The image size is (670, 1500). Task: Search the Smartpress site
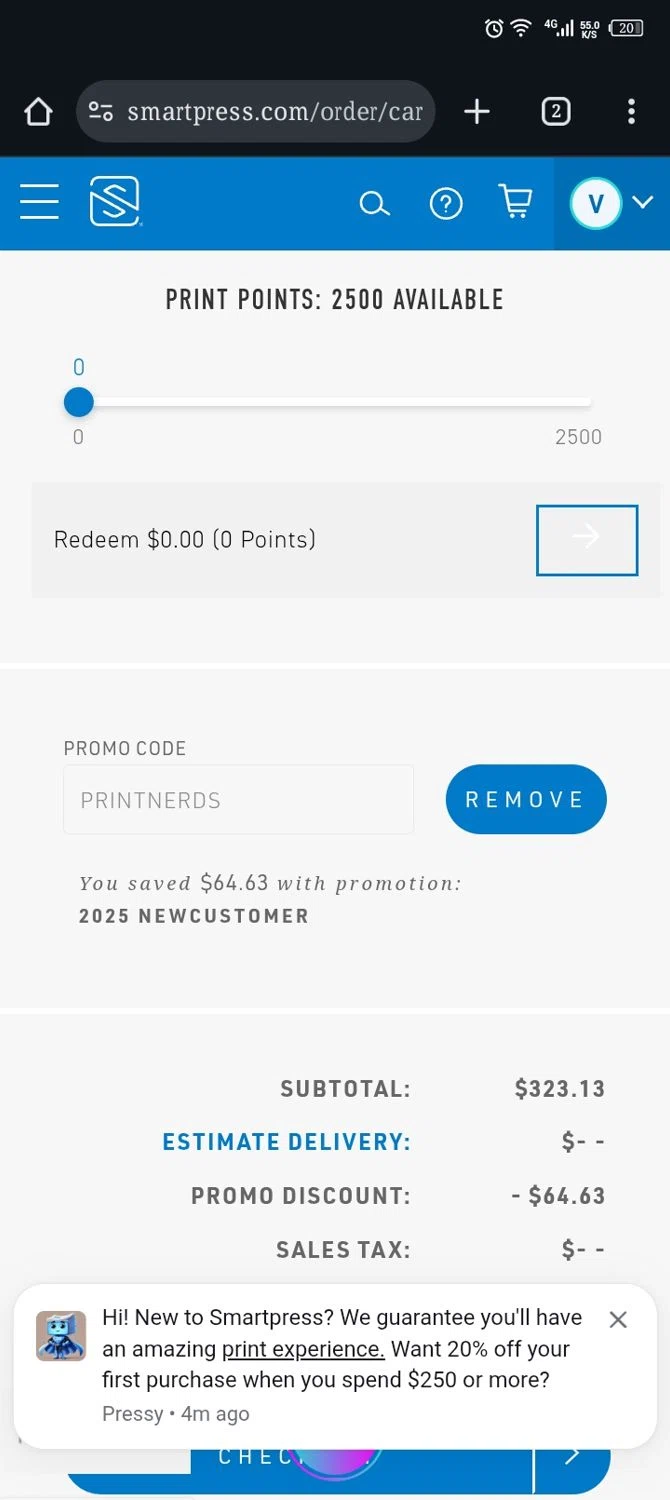coord(373,204)
